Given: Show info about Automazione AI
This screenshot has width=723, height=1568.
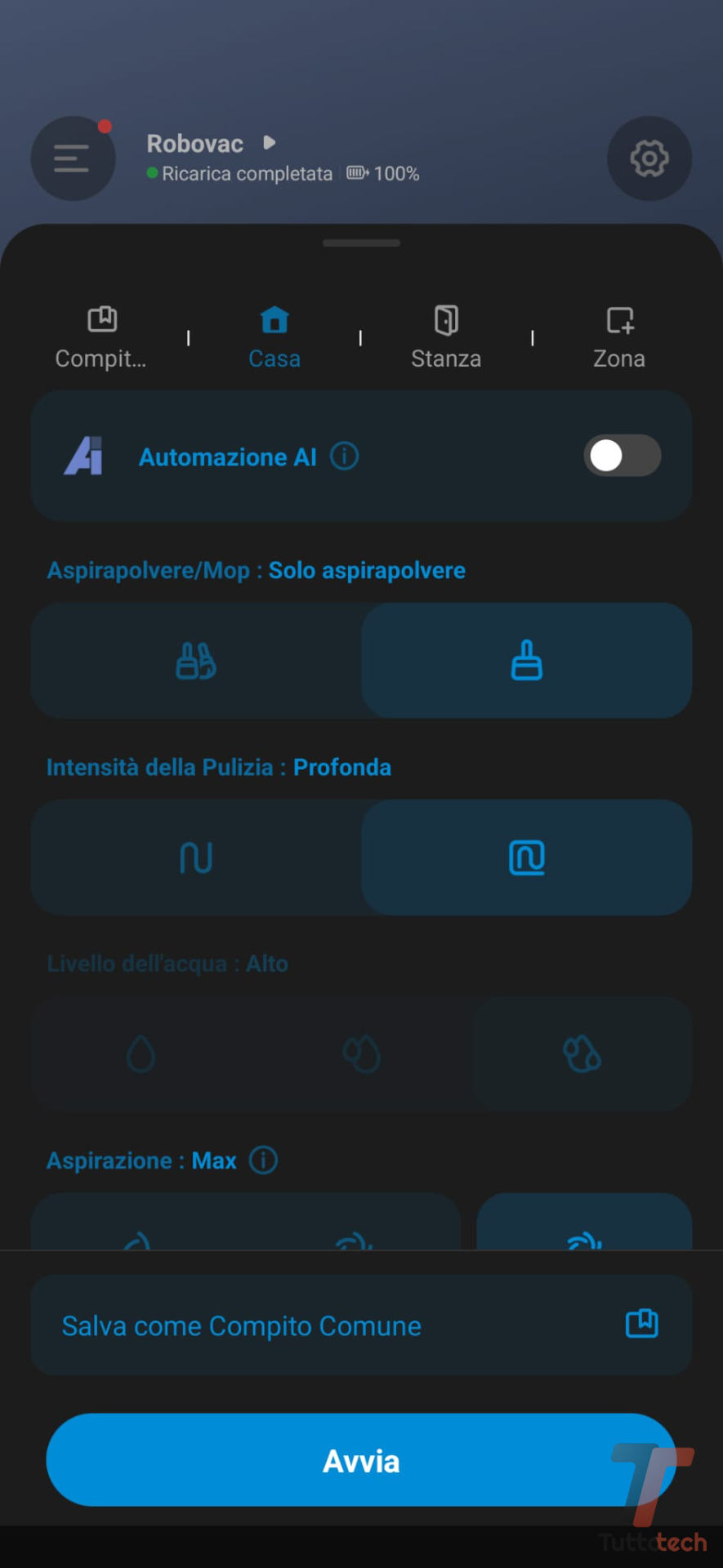Looking at the screenshot, I should coord(344,457).
